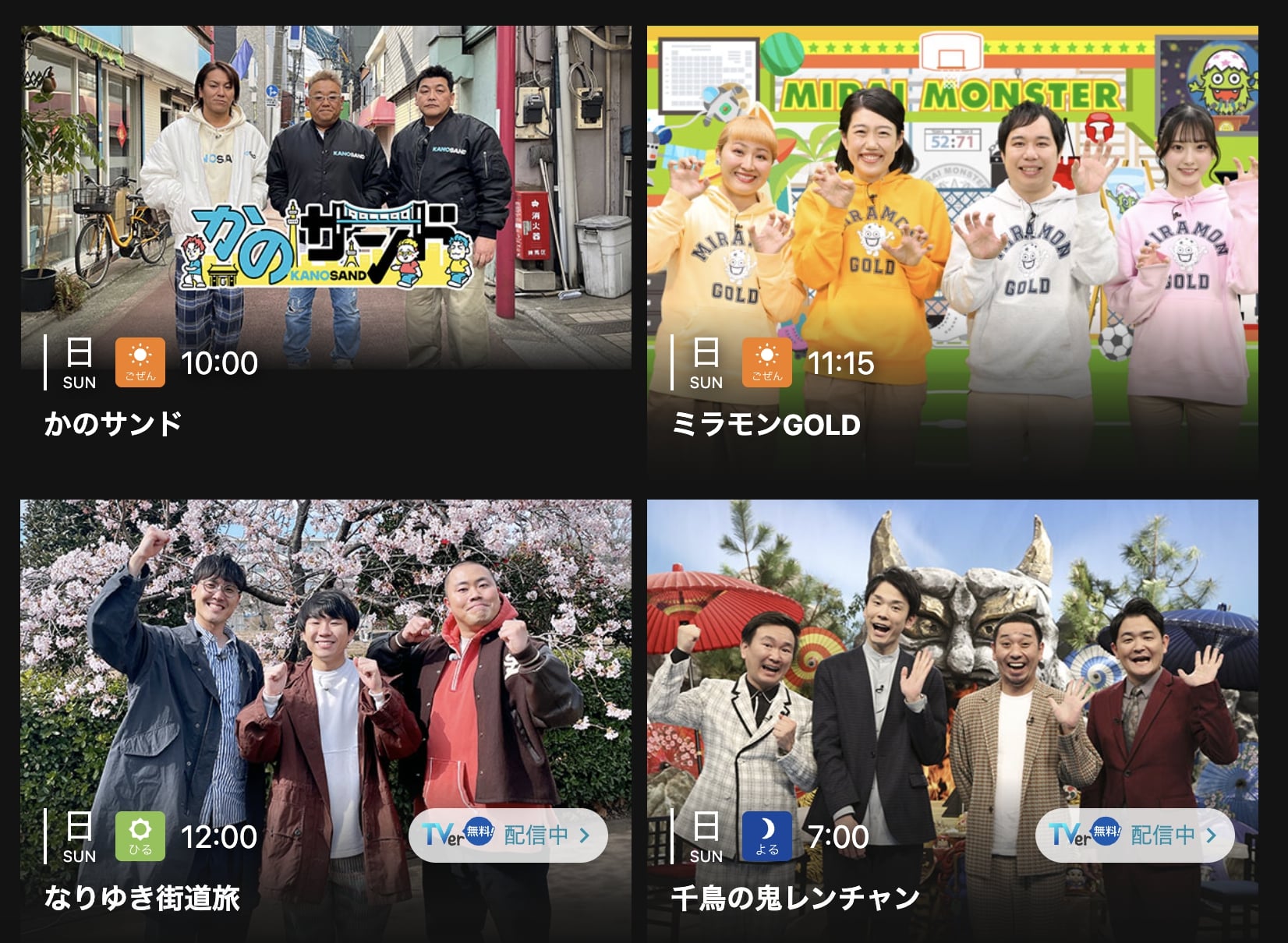Tap TVer 配信中 button on 千鳥の鬼レンチャン
The width and height of the screenshot is (1288, 943).
click(1134, 835)
